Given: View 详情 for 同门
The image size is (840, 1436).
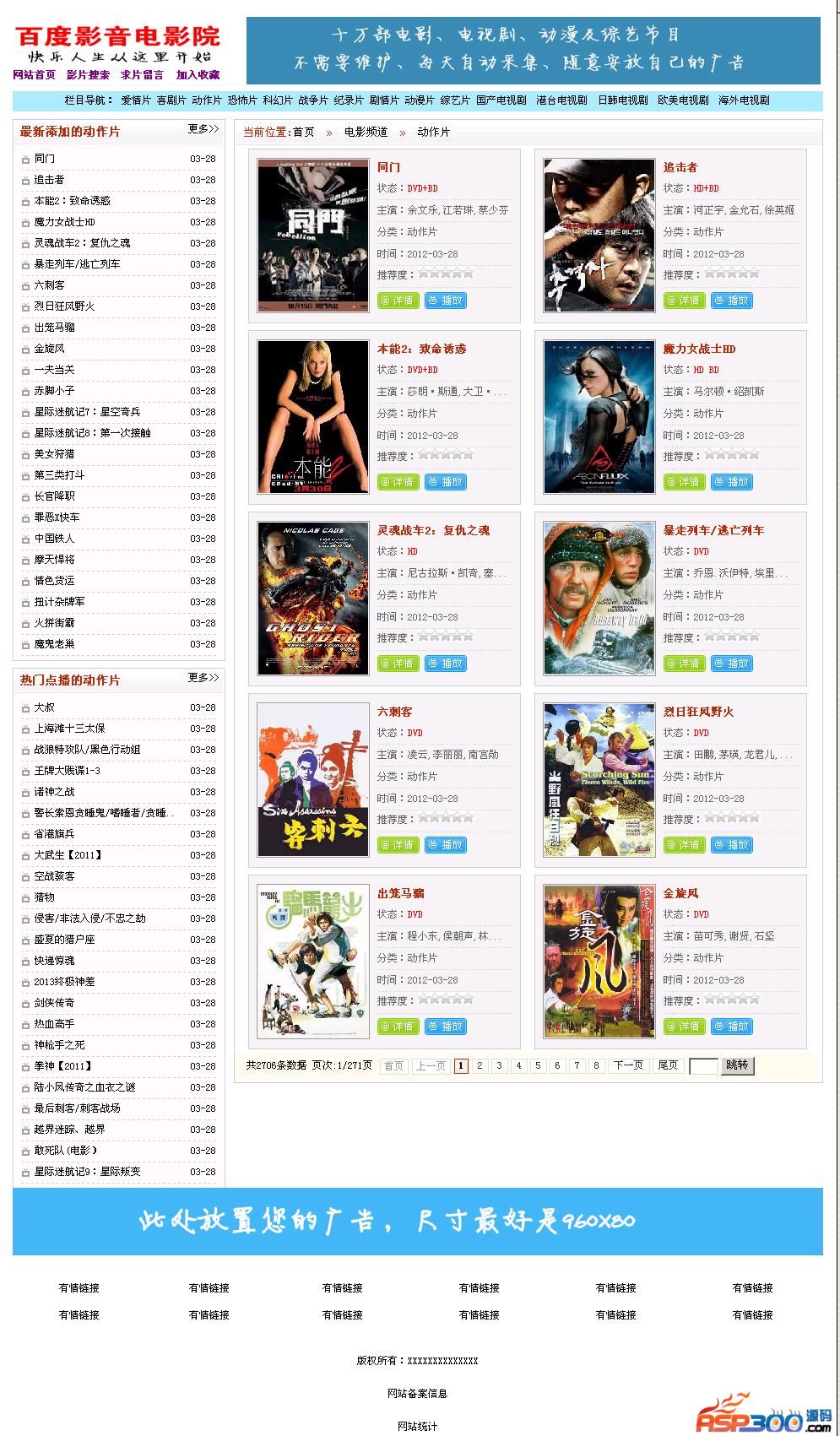Looking at the screenshot, I should click(398, 301).
